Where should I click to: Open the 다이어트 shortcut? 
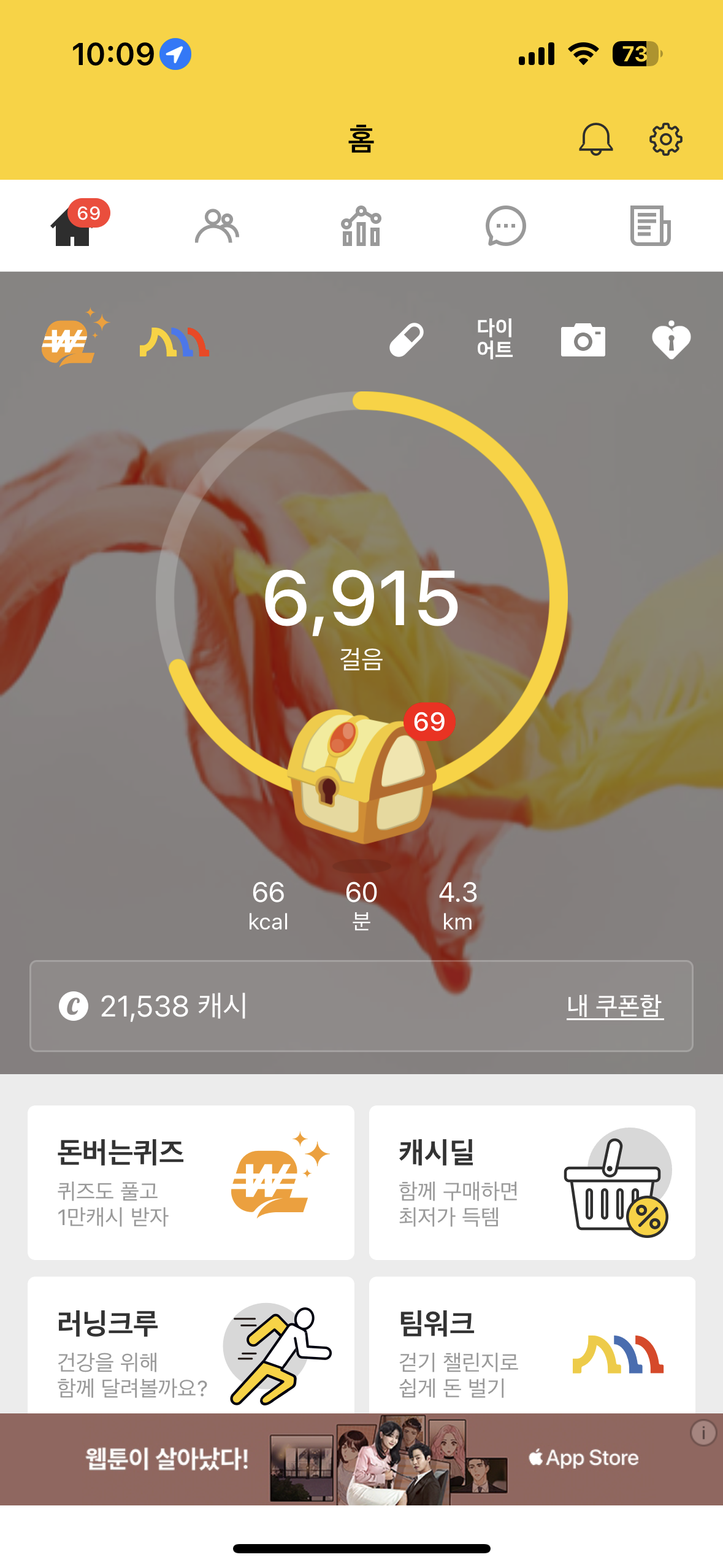pos(495,338)
